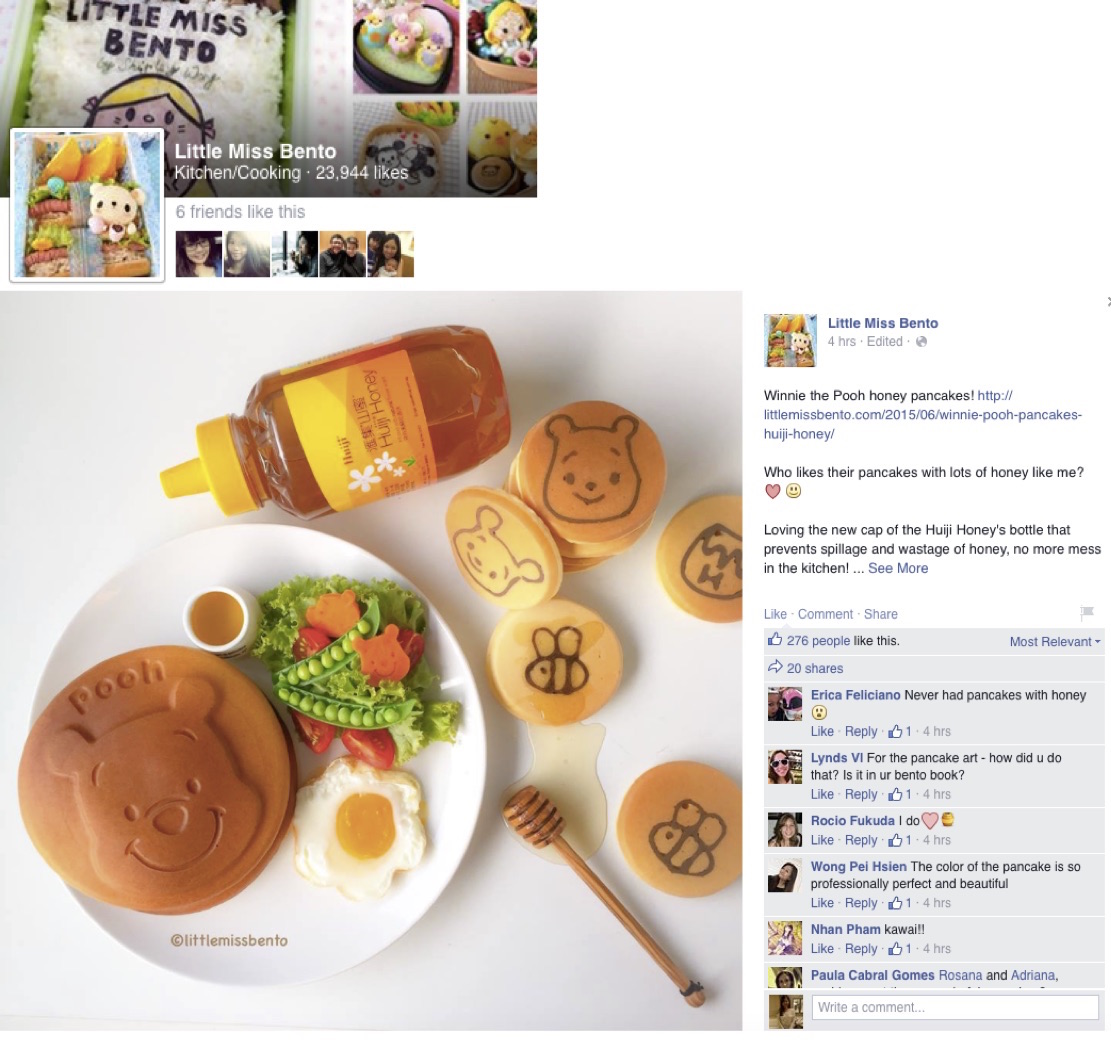Open Little Miss Bento page name in post header
1111x1060 pixels.
coord(882,323)
